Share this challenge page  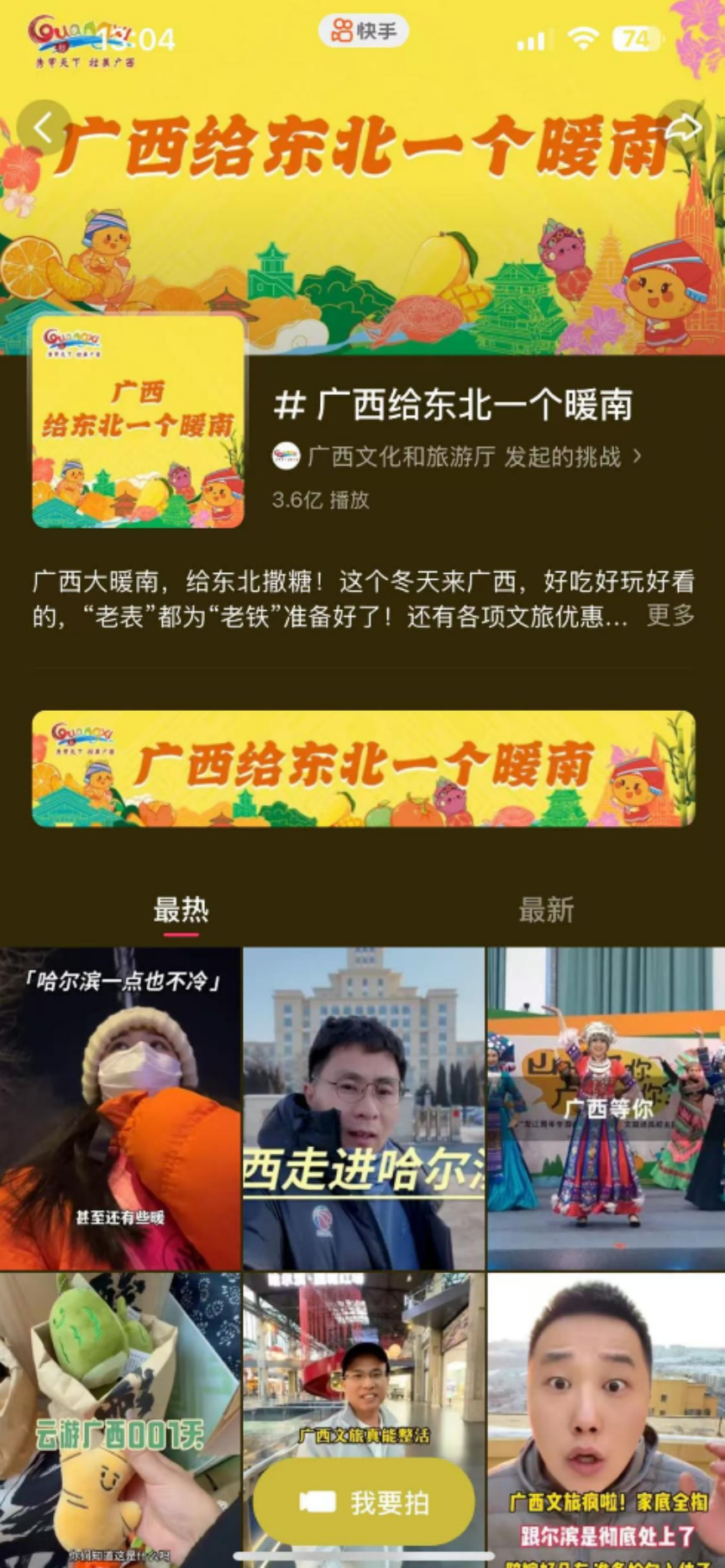point(682,129)
